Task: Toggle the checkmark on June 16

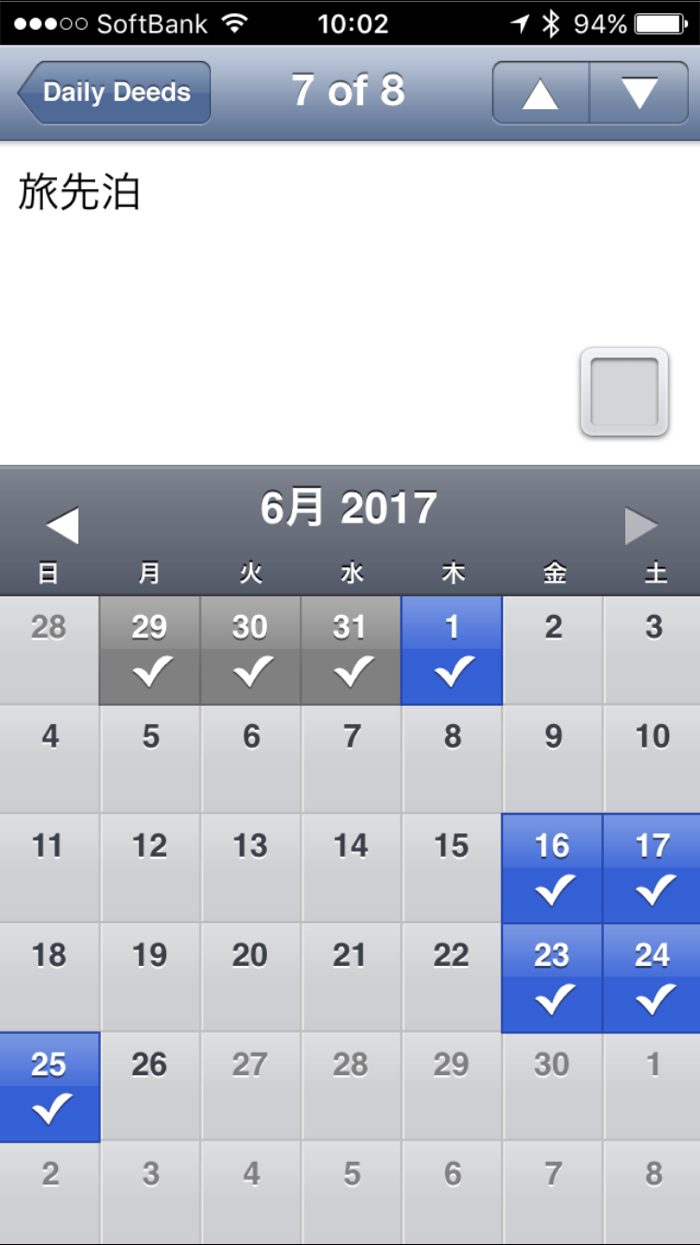Action: click(x=552, y=868)
